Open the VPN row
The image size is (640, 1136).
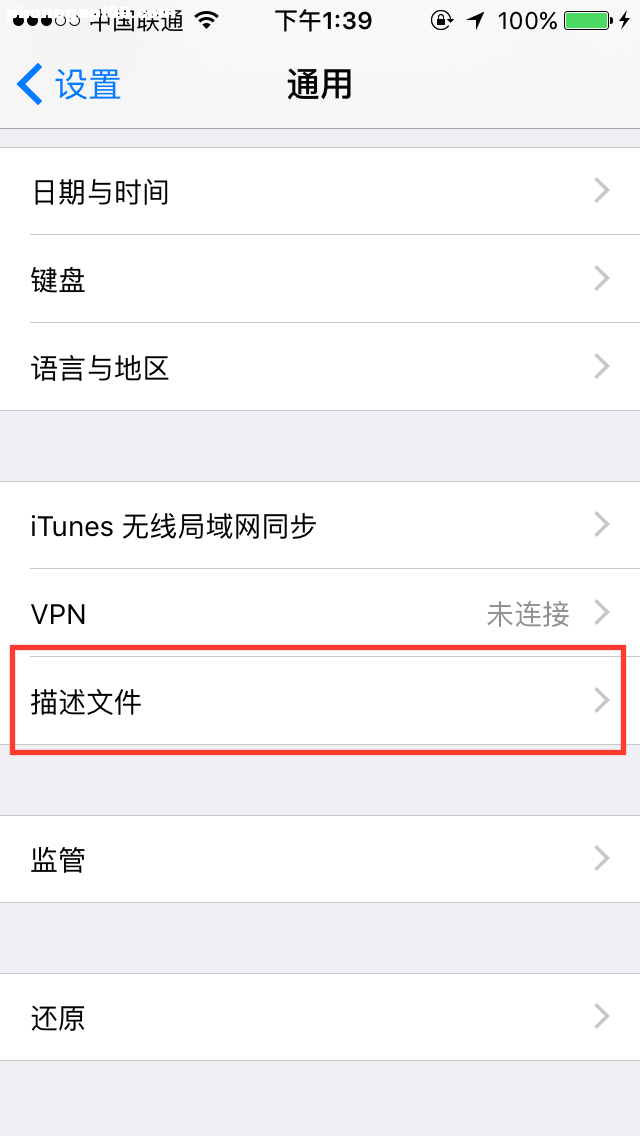[x=320, y=613]
